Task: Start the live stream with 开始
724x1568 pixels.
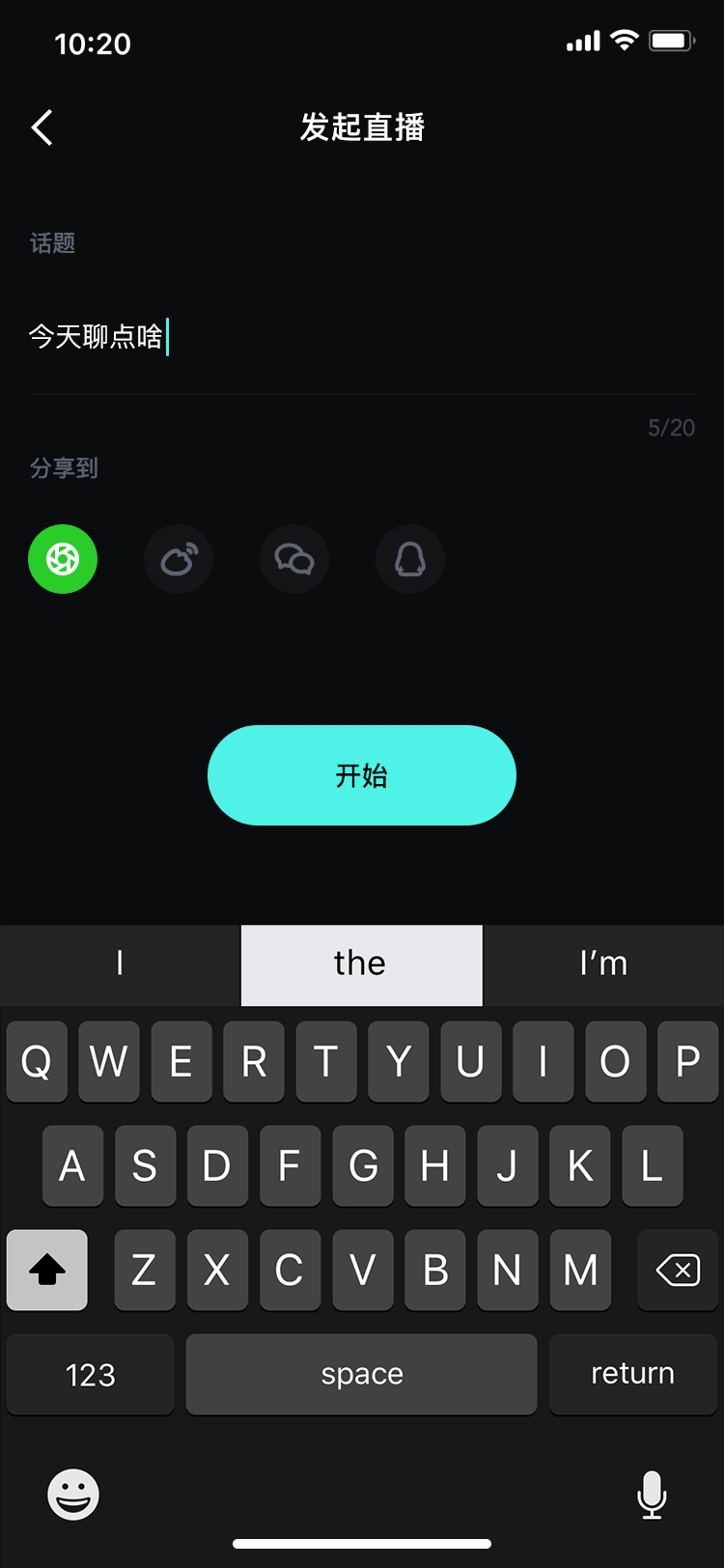Action: [x=362, y=775]
